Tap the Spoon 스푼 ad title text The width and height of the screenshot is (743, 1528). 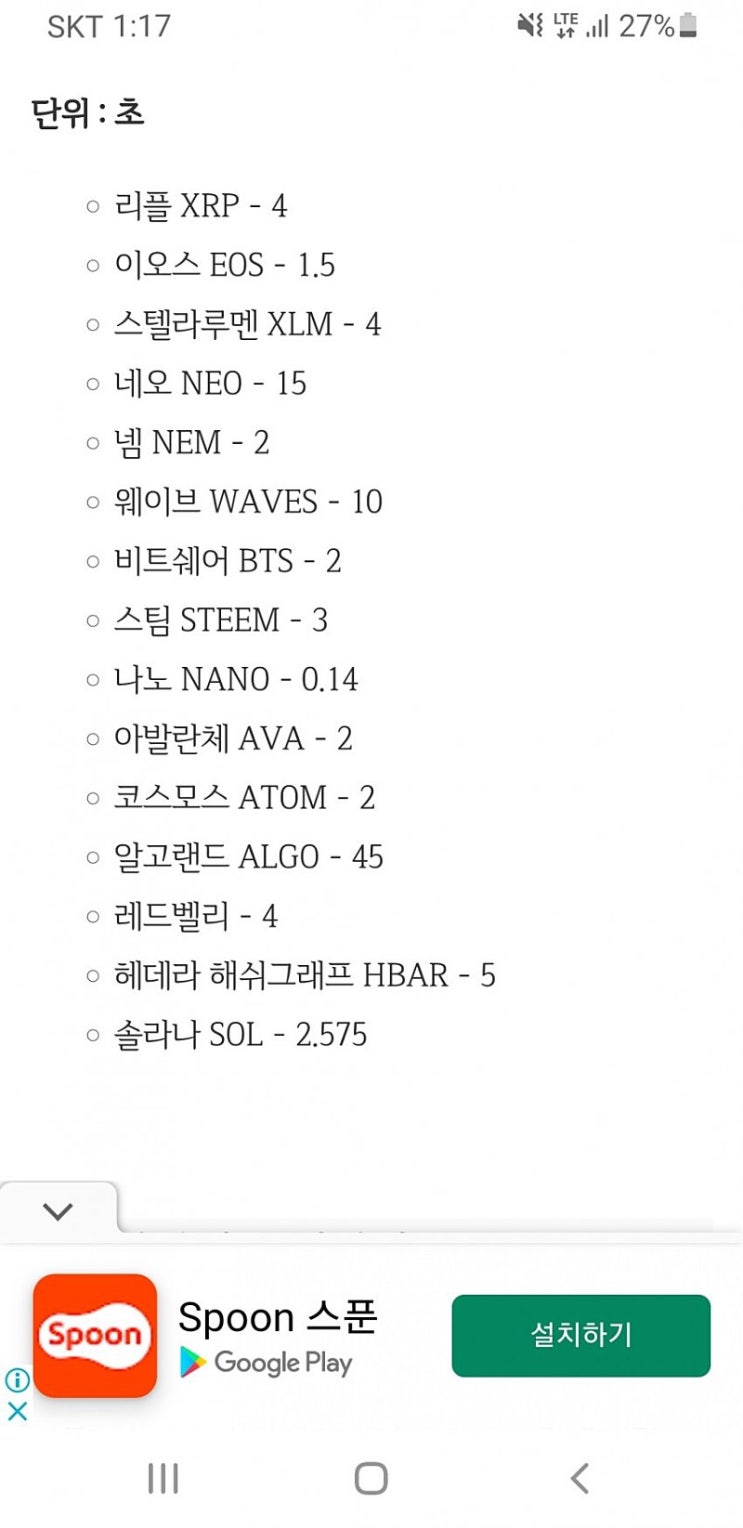coord(278,1317)
